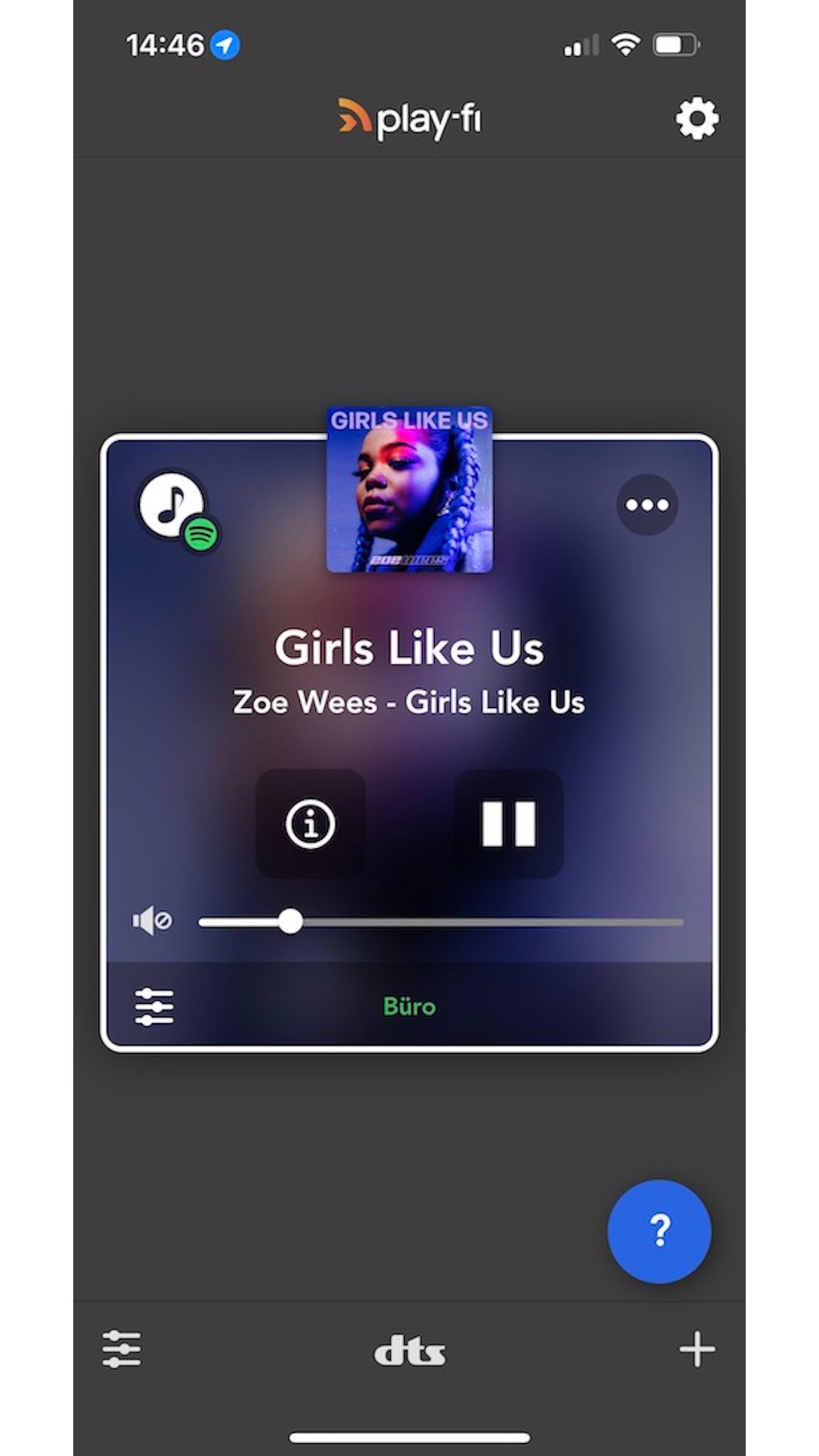Image resolution: width=819 pixels, height=1456 pixels.
Task: Pause the current song
Action: [508, 824]
